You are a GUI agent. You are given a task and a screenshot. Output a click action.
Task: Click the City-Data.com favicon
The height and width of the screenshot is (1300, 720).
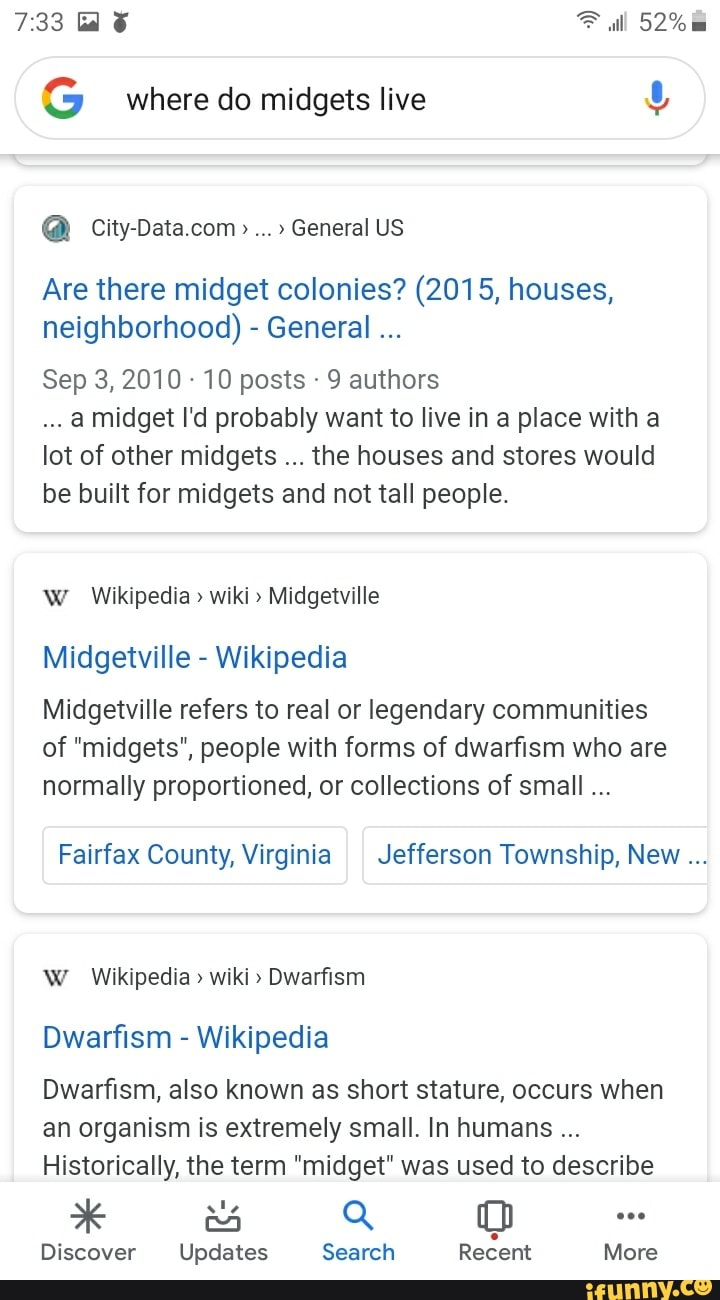55,228
